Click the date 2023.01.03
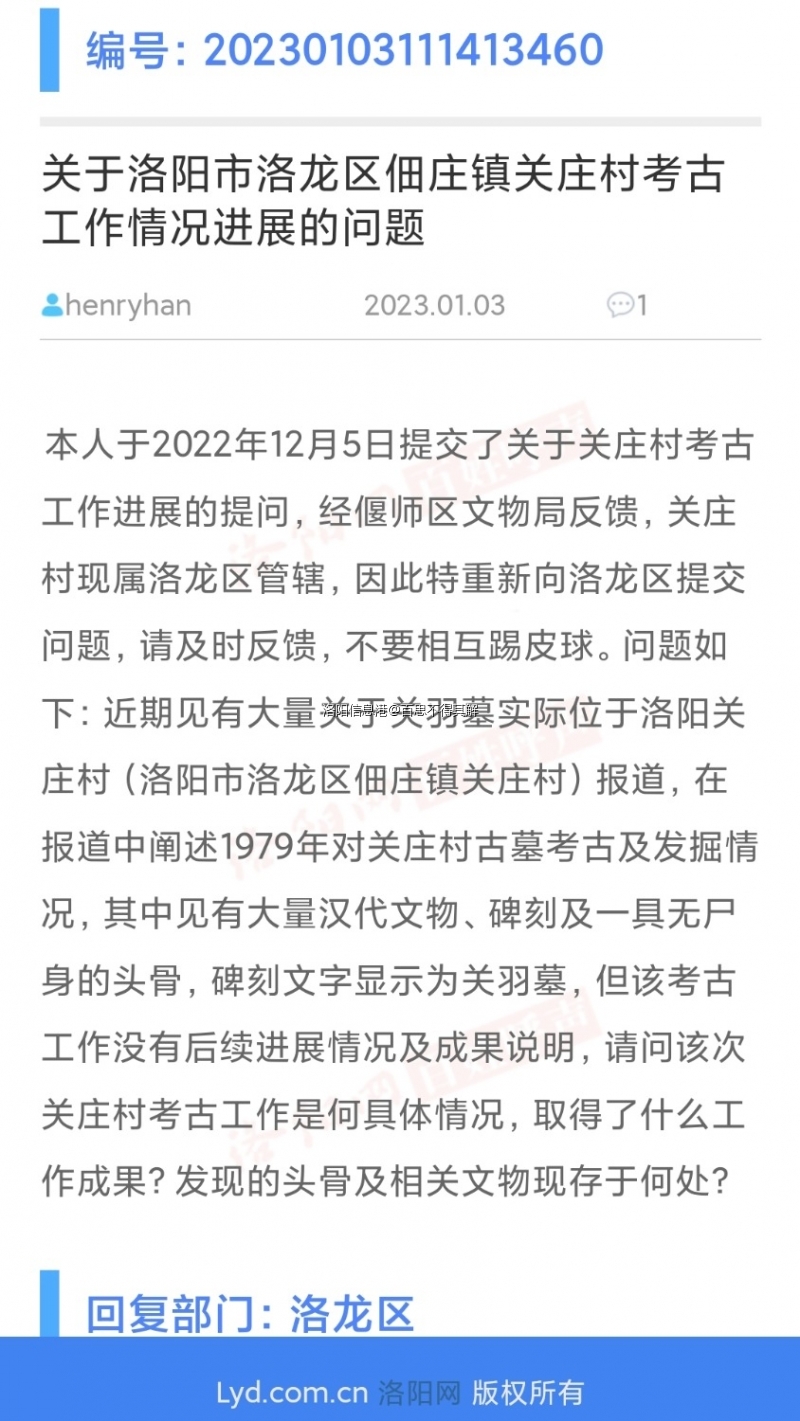The width and height of the screenshot is (800, 1421). point(433,304)
